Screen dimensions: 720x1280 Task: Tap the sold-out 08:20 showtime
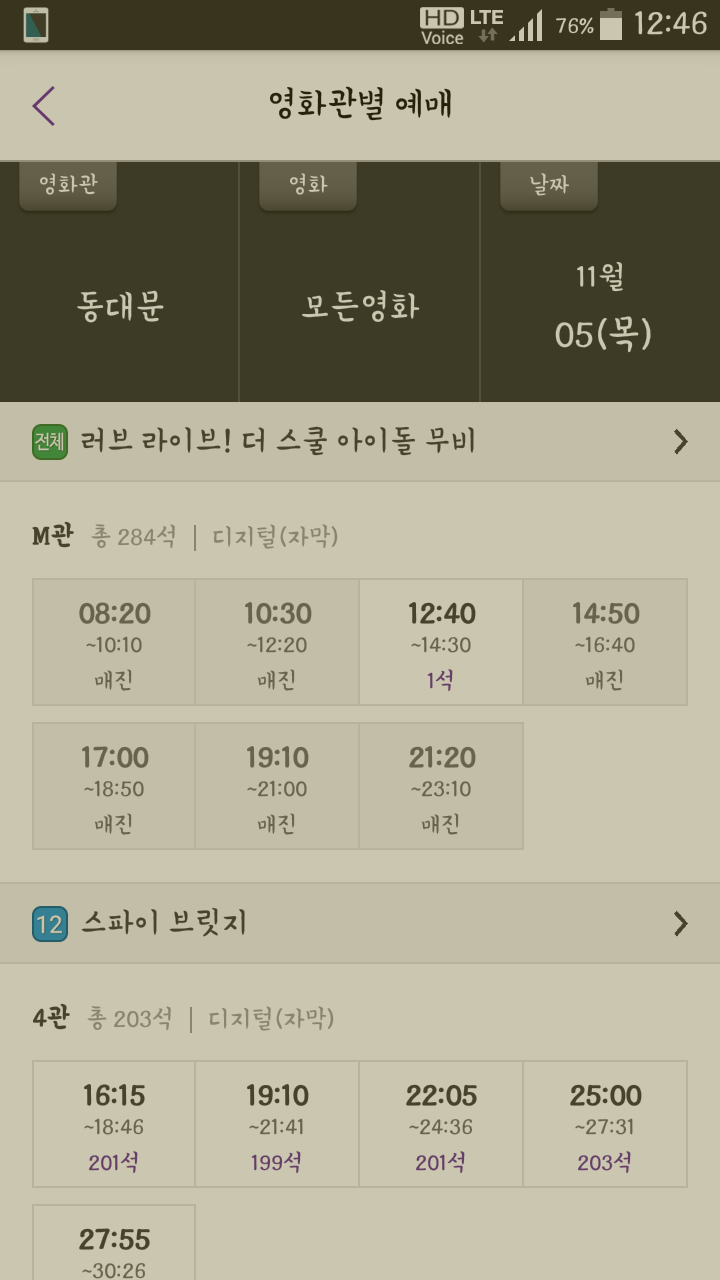(x=114, y=643)
